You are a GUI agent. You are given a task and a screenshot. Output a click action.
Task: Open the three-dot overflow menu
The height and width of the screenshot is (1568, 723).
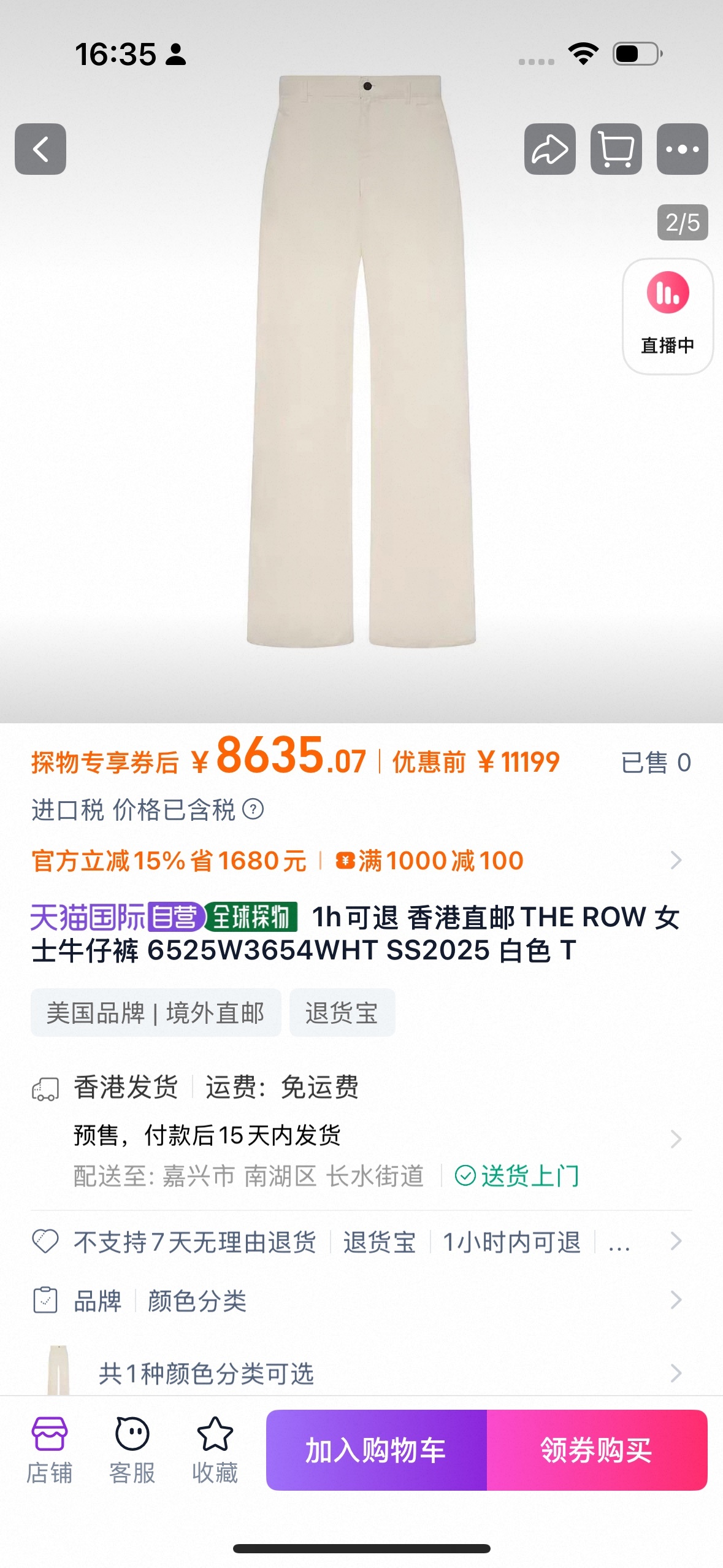pyautogui.click(x=682, y=149)
